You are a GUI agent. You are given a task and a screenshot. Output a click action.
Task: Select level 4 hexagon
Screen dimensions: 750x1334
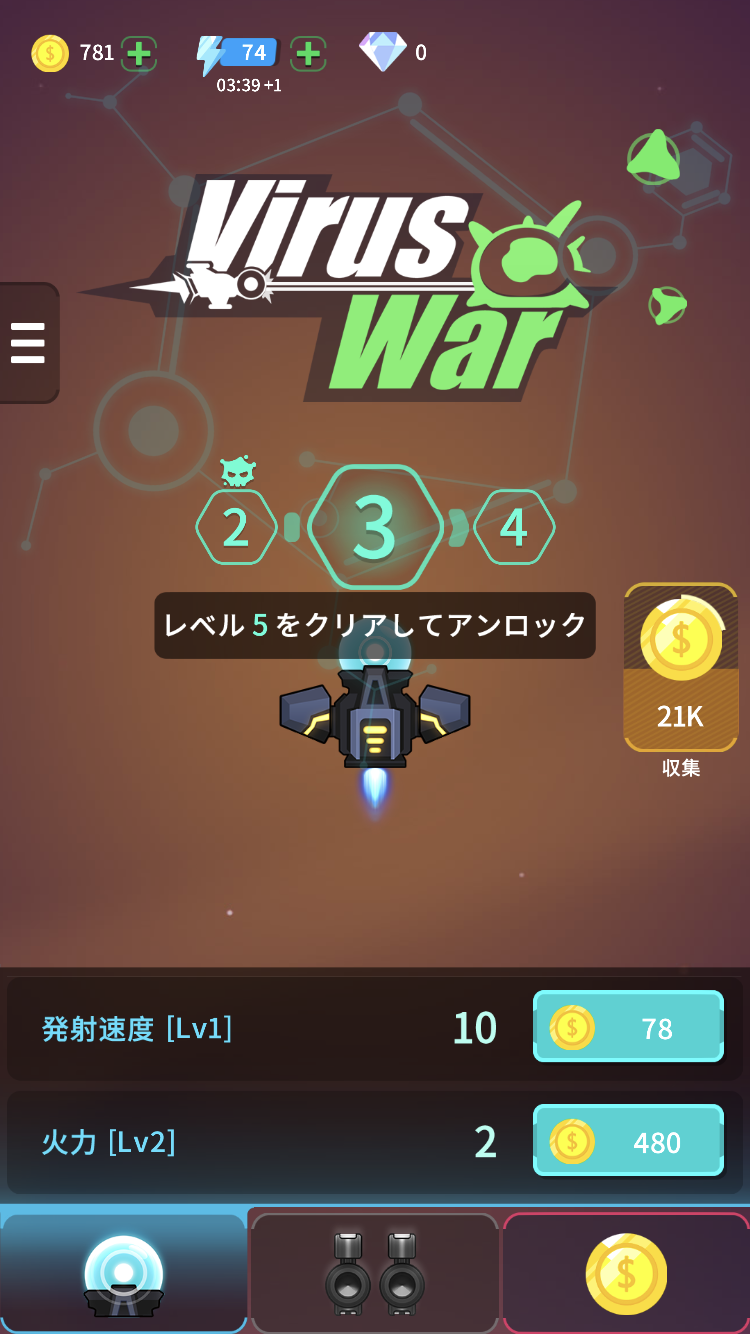pos(514,527)
